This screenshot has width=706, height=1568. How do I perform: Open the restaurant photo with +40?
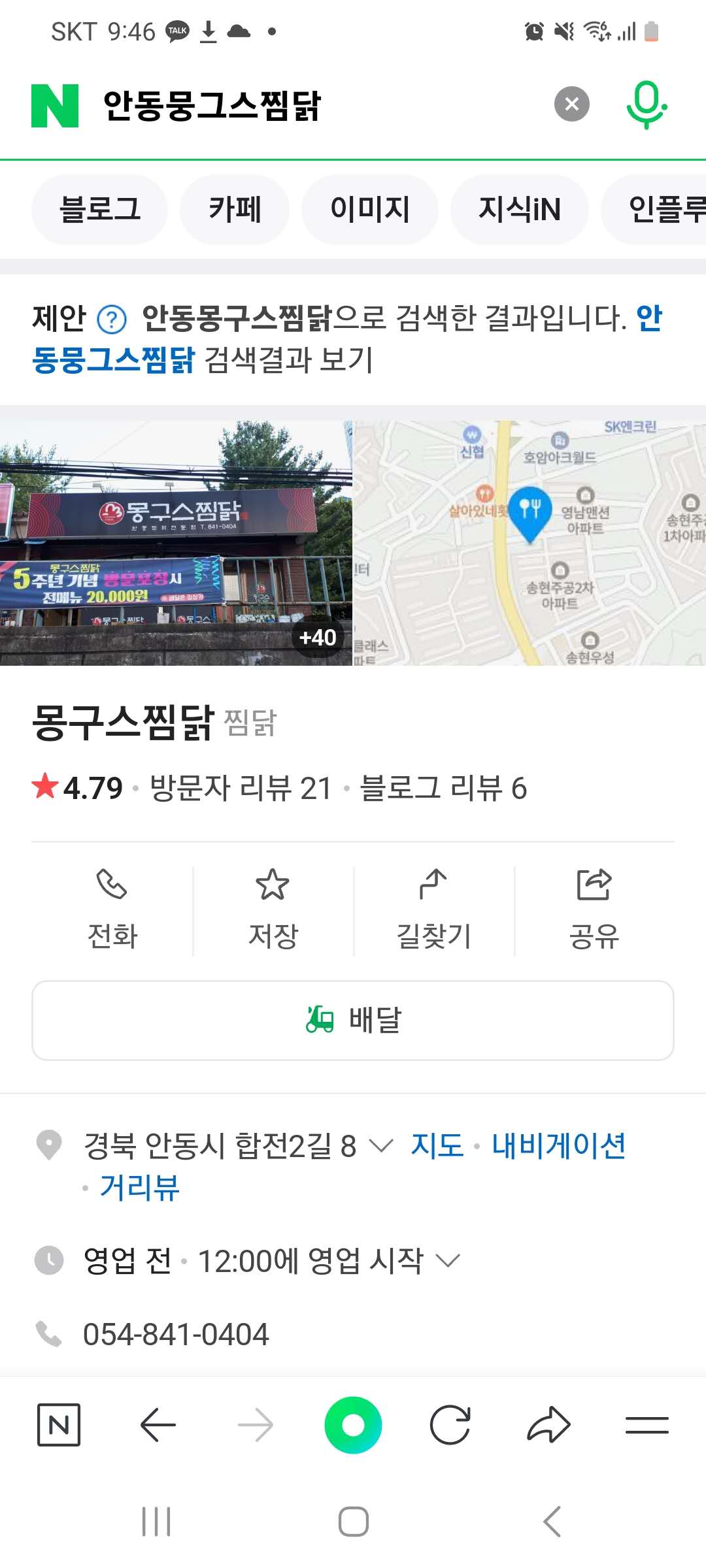click(x=176, y=543)
